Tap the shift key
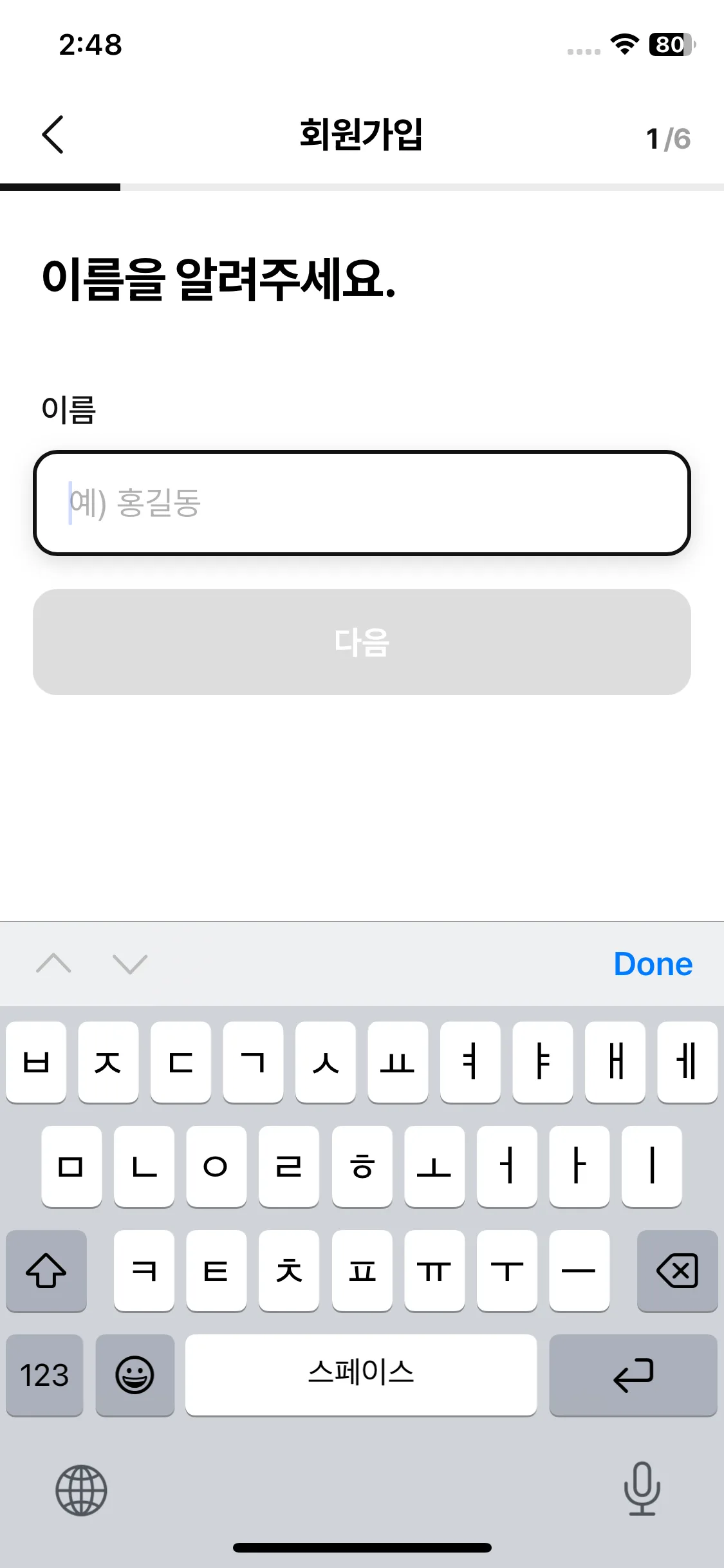The height and width of the screenshot is (1568, 724). tap(46, 1271)
